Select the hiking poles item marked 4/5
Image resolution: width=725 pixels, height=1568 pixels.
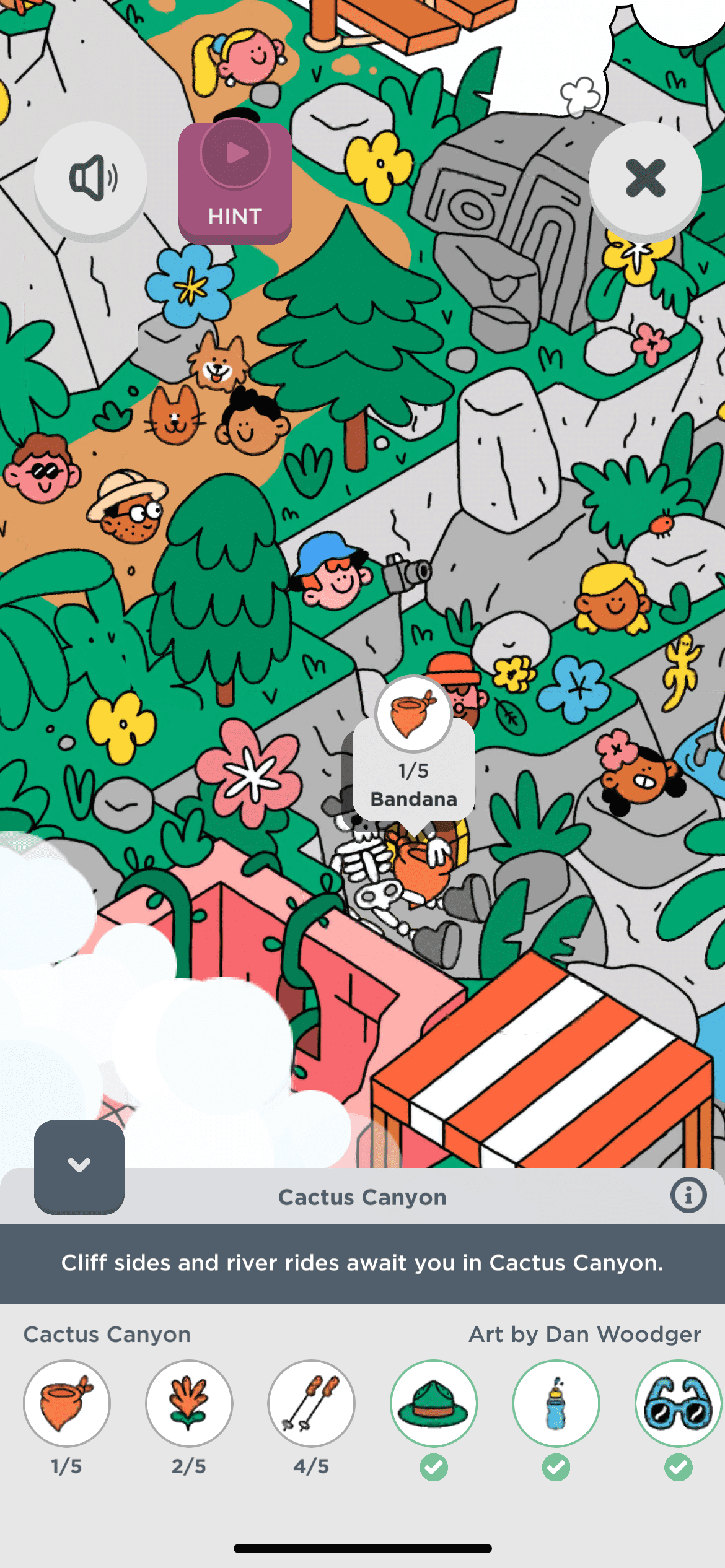311,1403
